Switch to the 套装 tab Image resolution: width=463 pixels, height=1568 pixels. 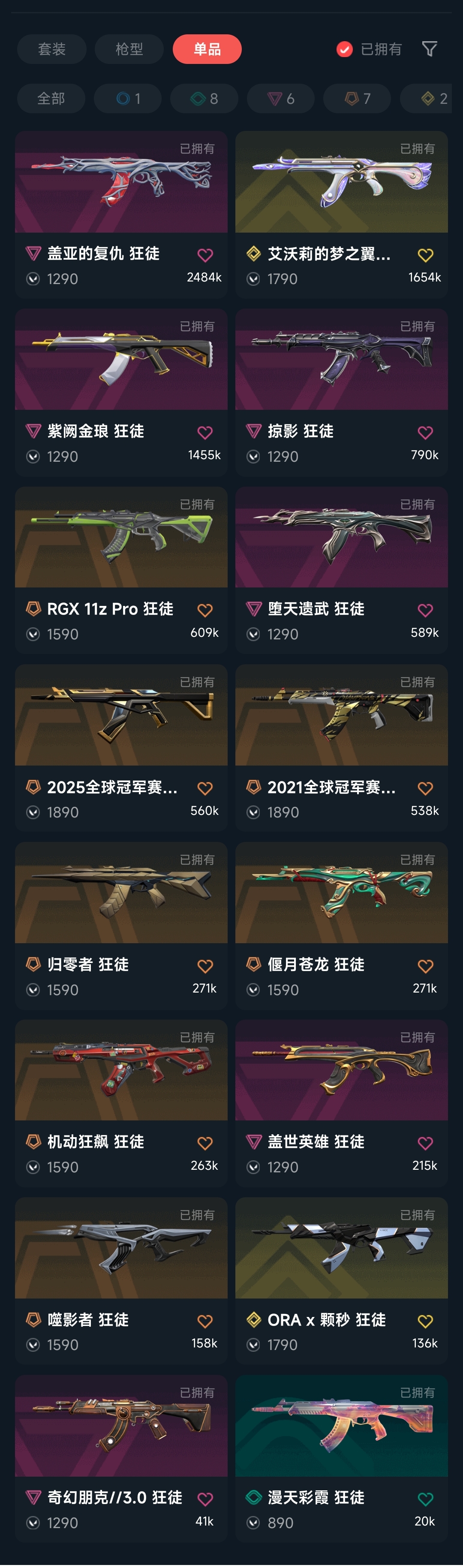[x=52, y=49]
